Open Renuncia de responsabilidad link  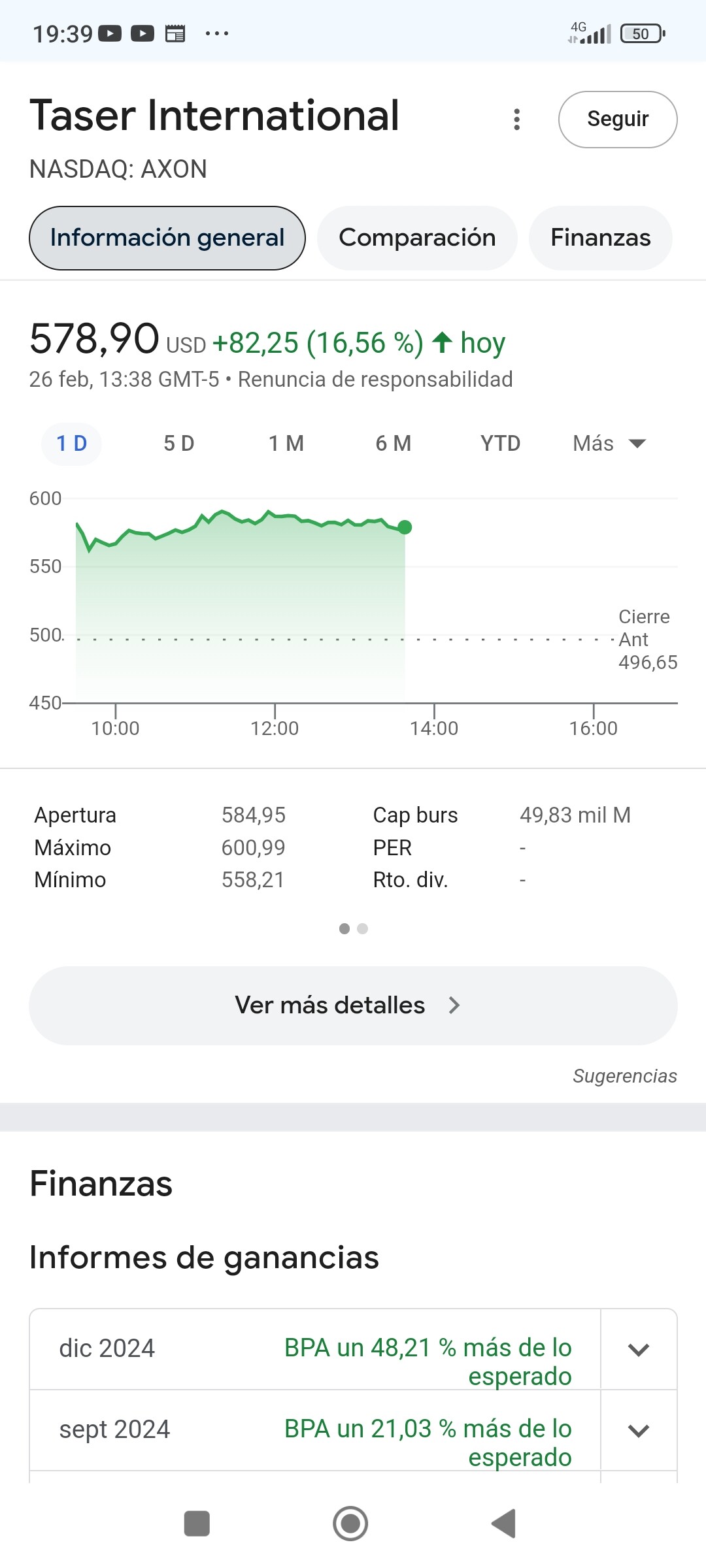375,380
